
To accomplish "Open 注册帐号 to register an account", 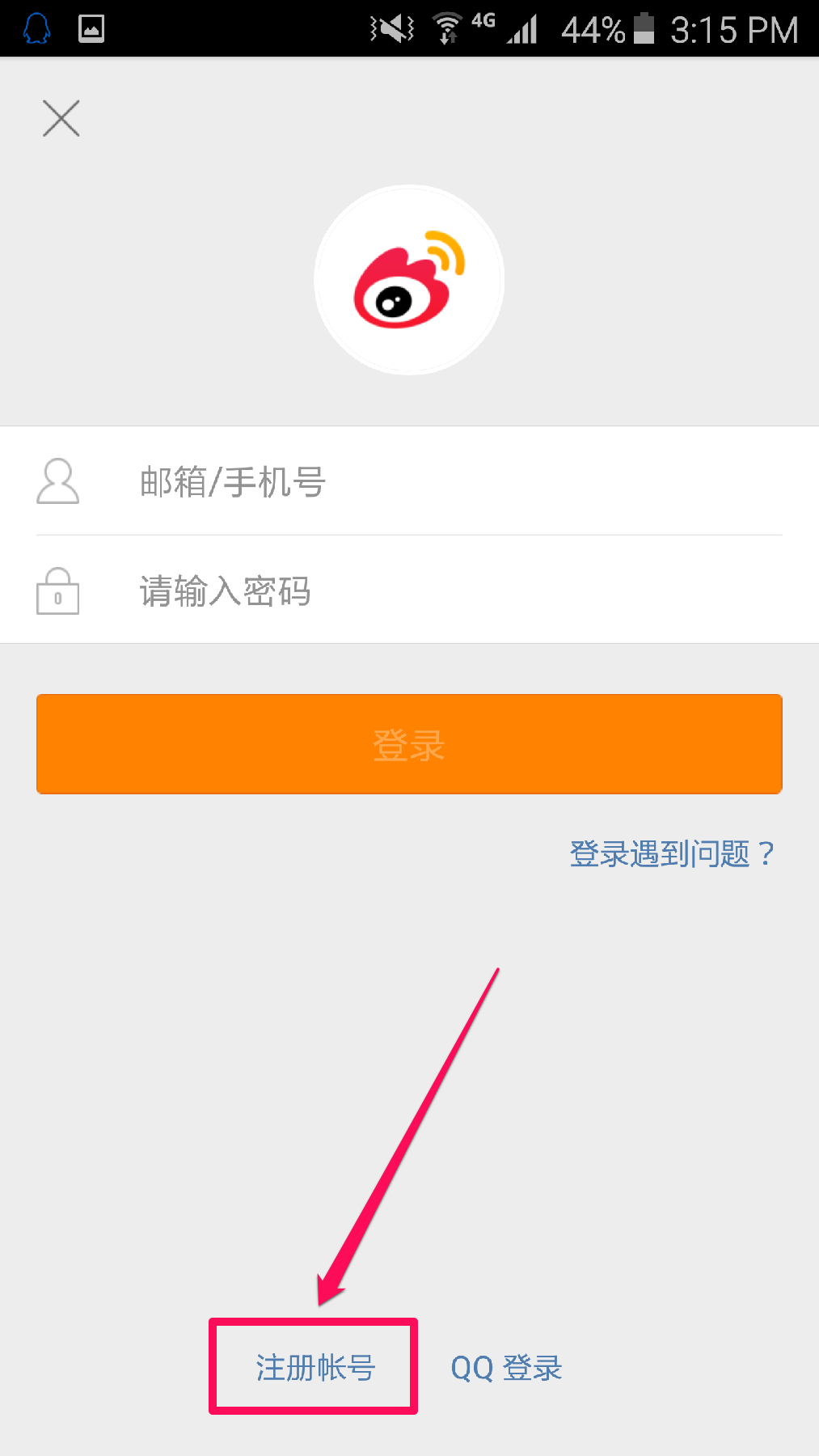I will [315, 1368].
